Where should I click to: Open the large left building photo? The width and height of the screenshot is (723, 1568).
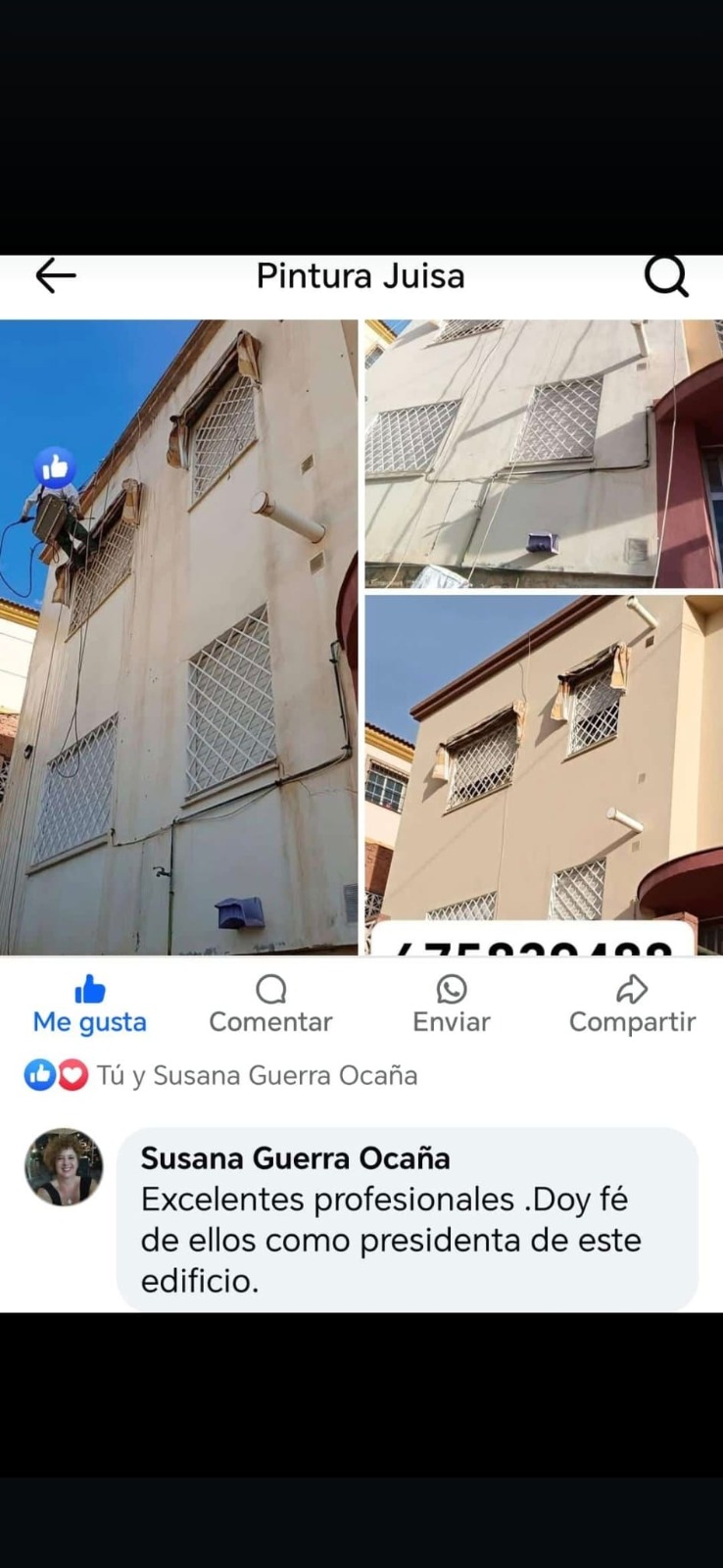[x=178, y=637]
